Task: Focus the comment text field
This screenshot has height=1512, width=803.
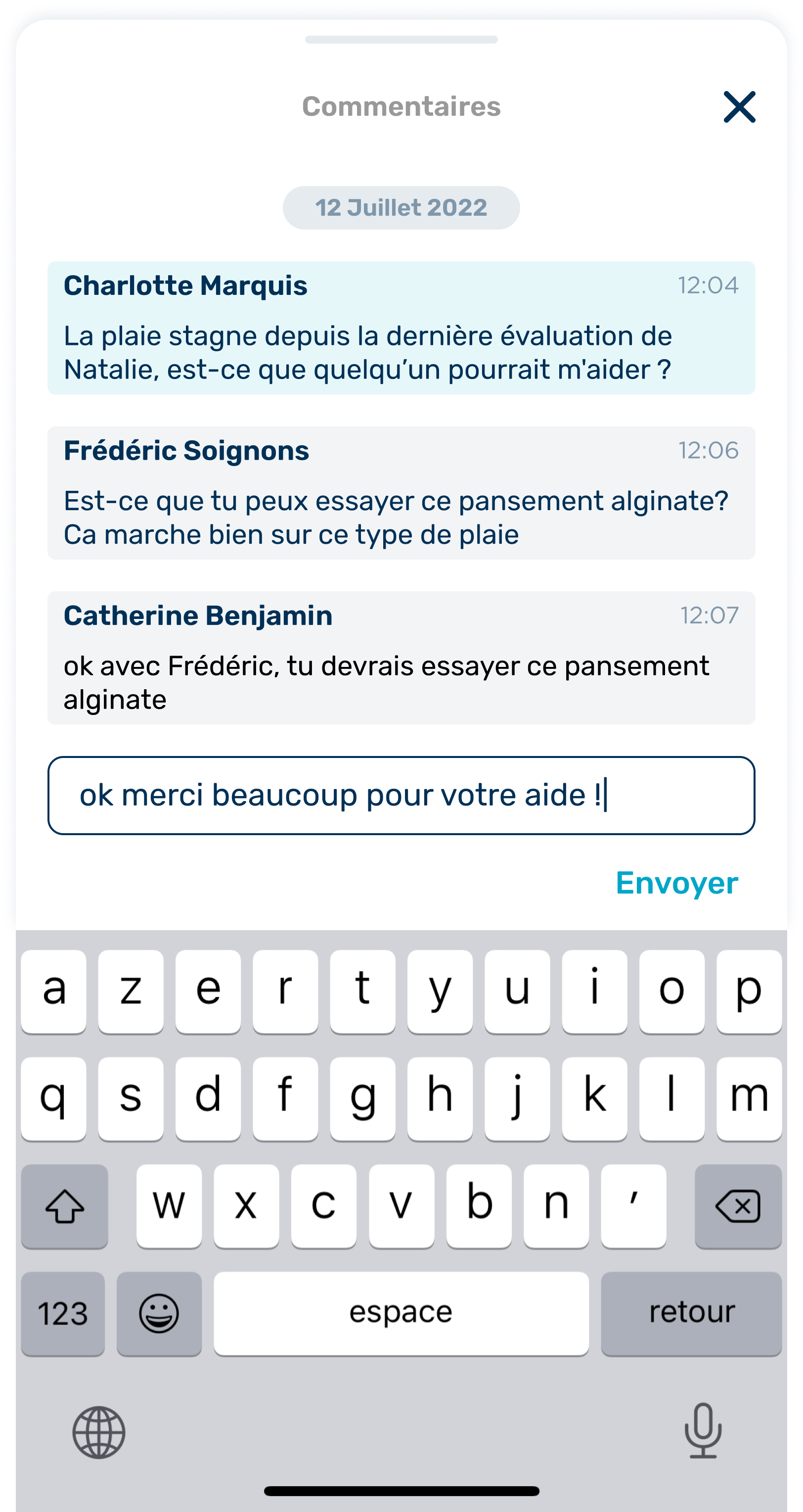Action: coord(401,795)
